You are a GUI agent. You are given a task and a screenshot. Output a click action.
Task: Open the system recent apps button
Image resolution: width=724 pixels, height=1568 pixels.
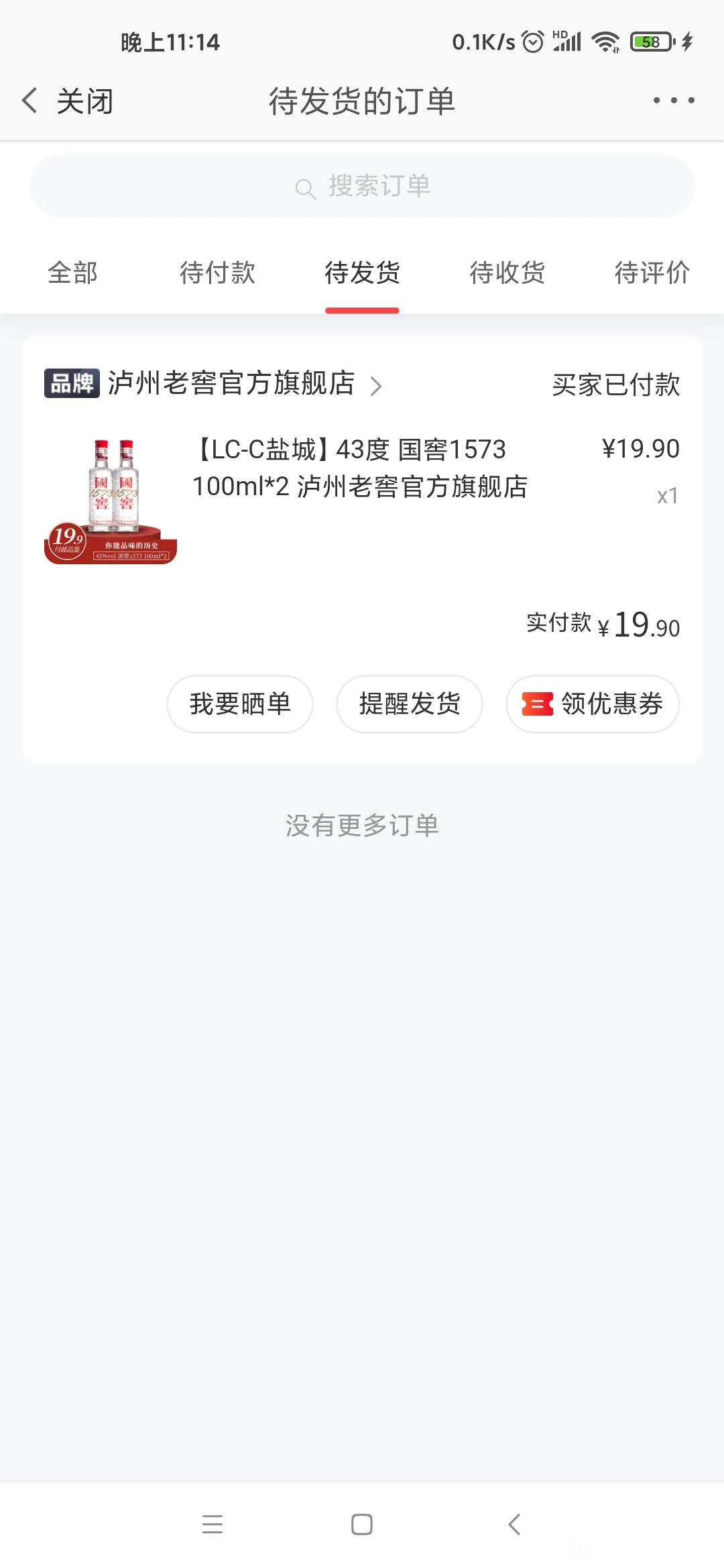pyautogui.click(x=213, y=1524)
